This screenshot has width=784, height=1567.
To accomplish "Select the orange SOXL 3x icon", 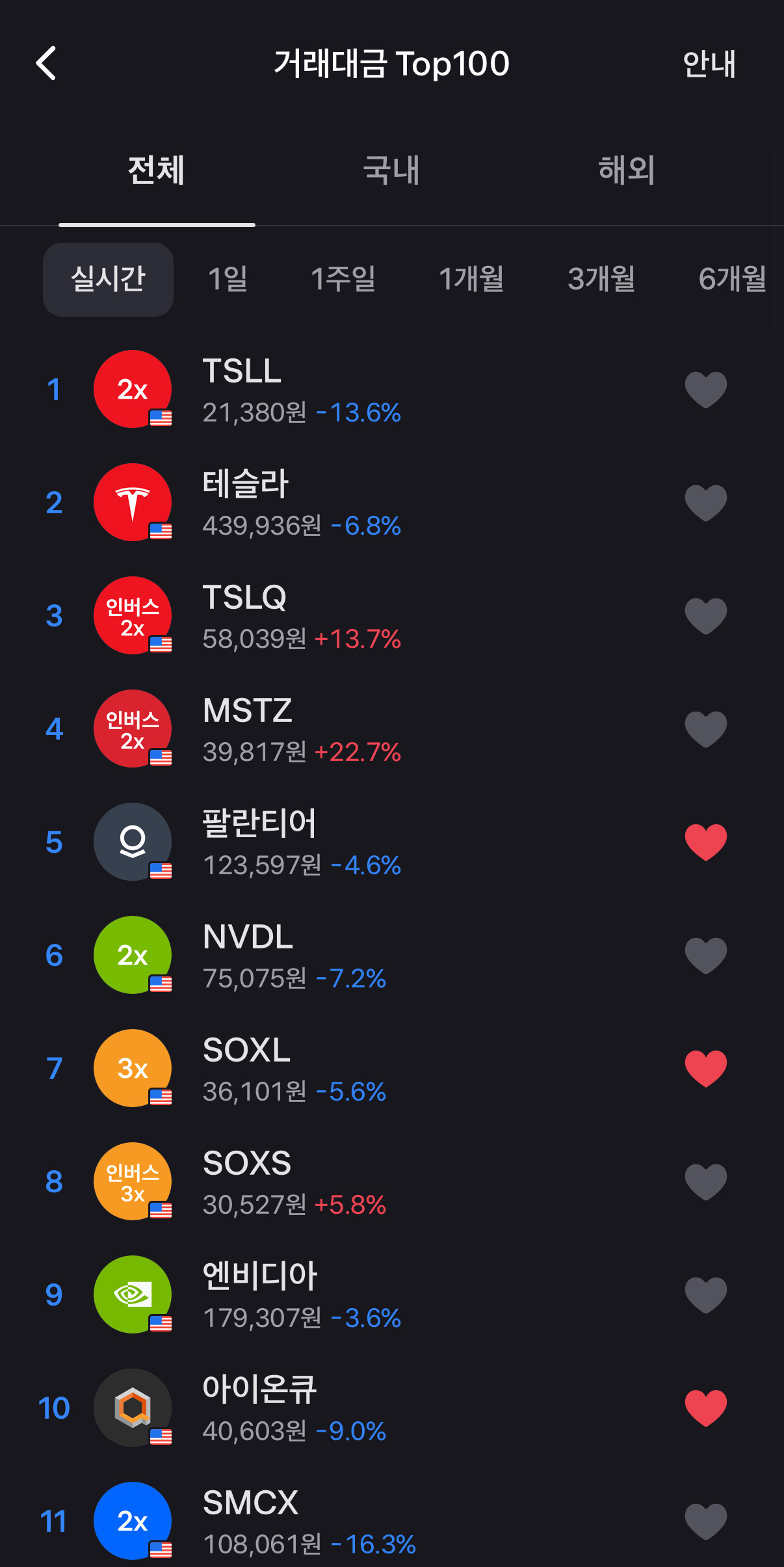I will [x=133, y=1068].
